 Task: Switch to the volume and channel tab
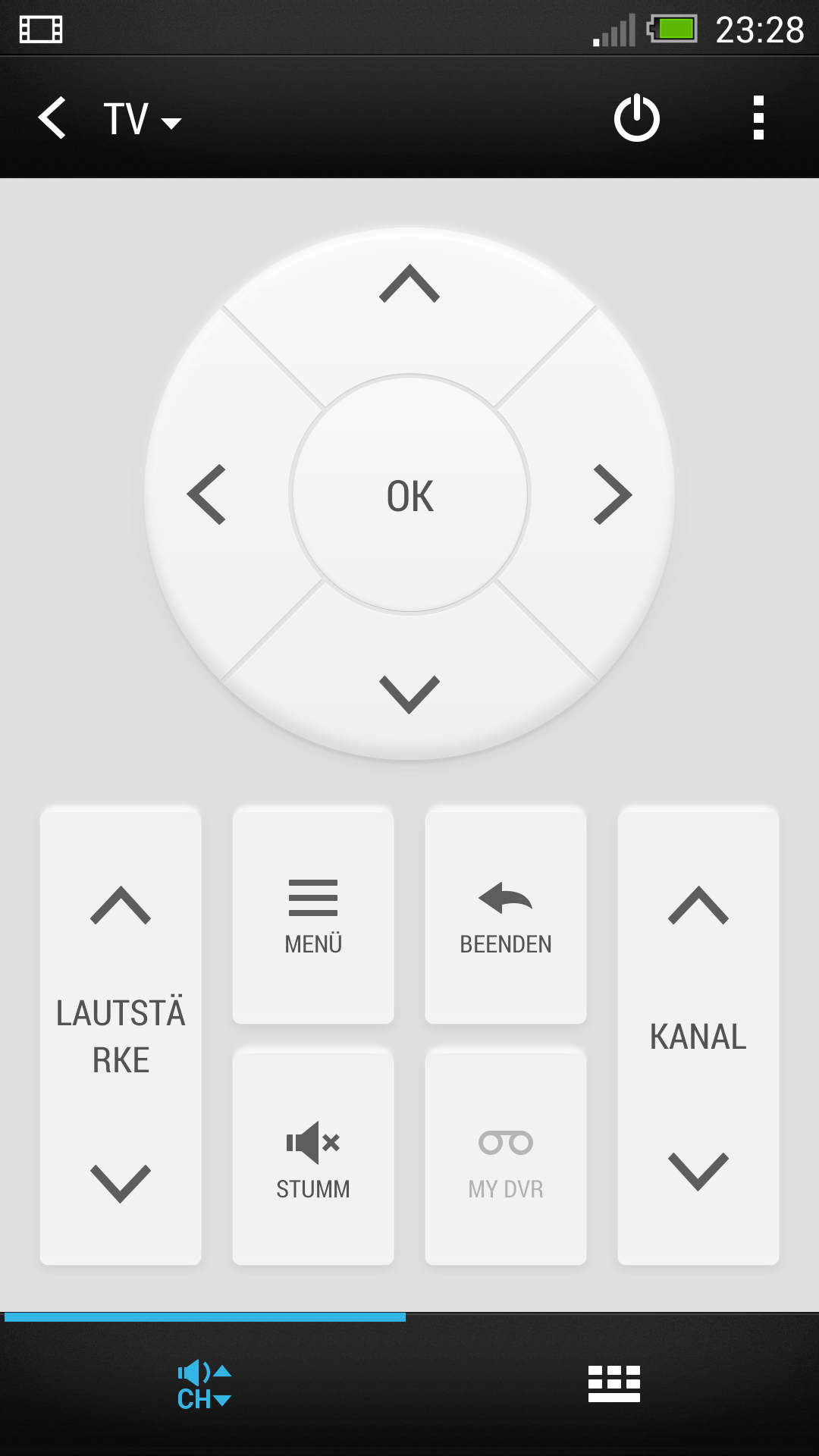click(205, 1385)
